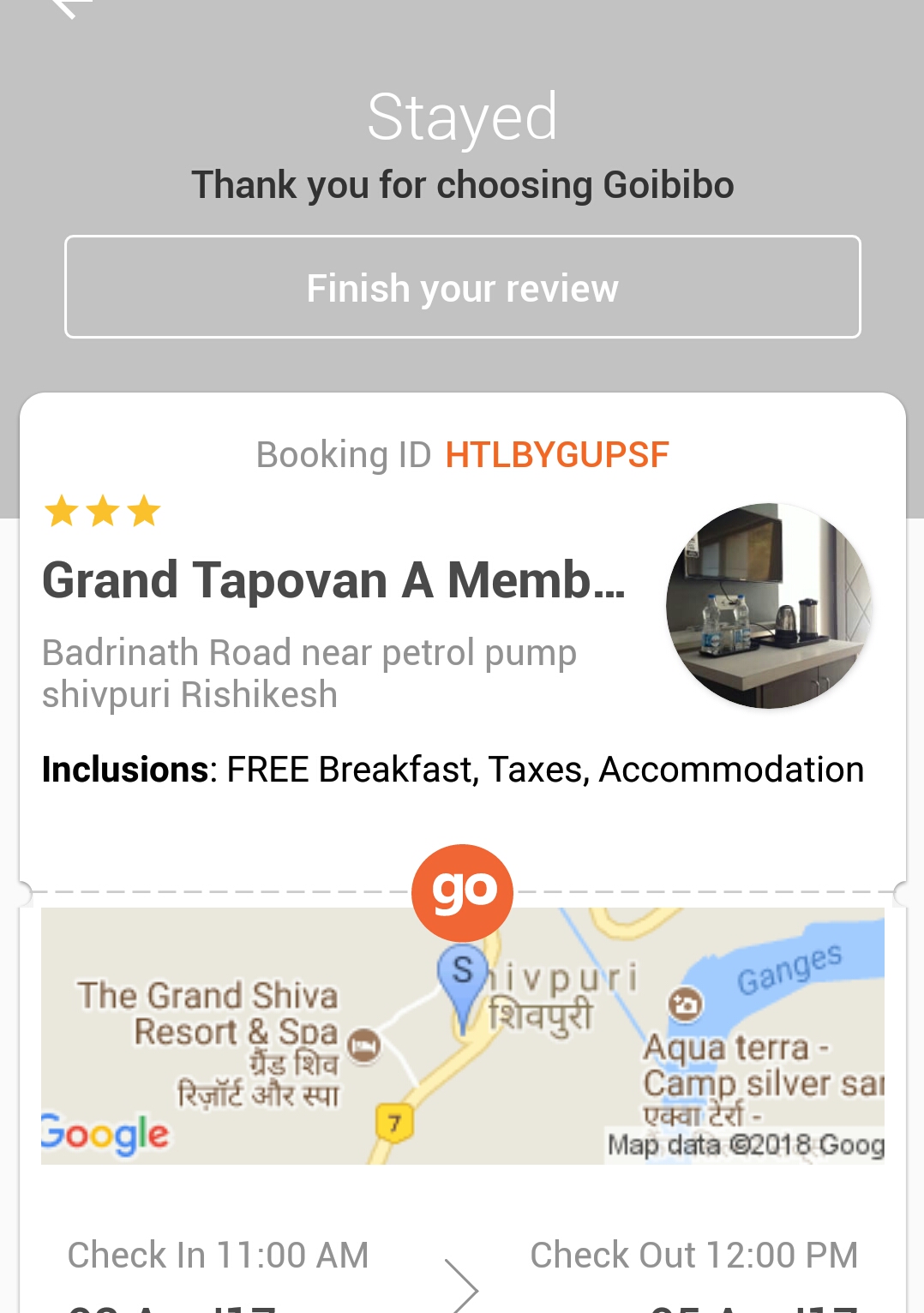The height and width of the screenshot is (1313, 924).
Task: Open the Shivpuri location map
Action: coord(463,1035)
